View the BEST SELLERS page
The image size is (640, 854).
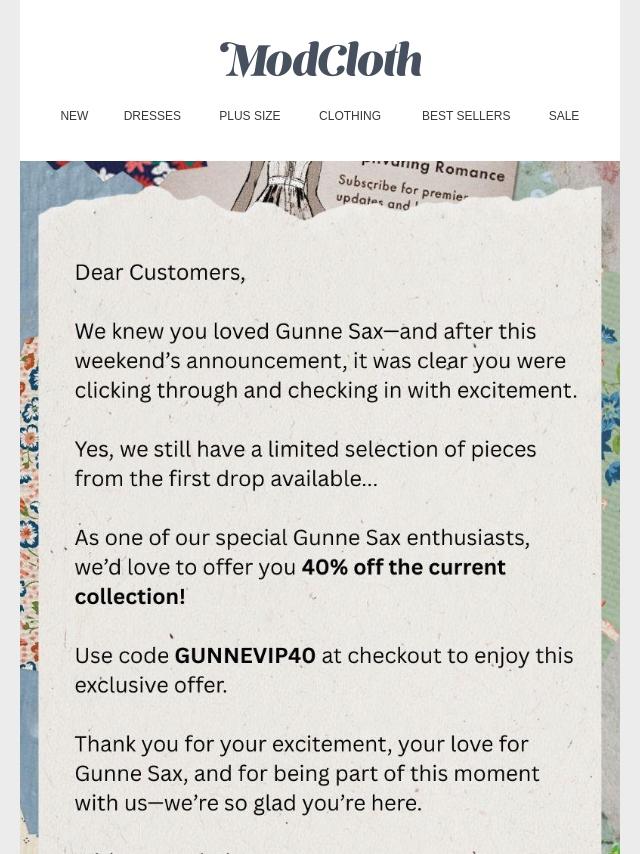[466, 116]
